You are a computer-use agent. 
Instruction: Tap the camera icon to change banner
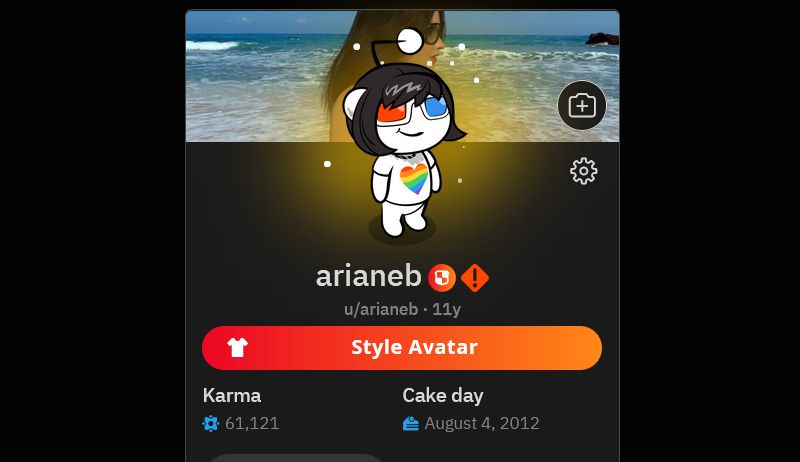point(582,106)
